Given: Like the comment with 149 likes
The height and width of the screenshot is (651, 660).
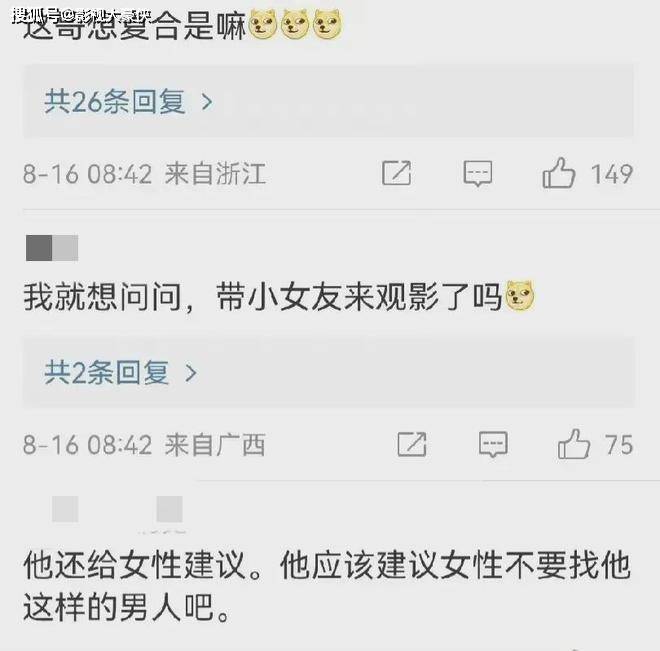Looking at the screenshot, I should tap(559, 174).
